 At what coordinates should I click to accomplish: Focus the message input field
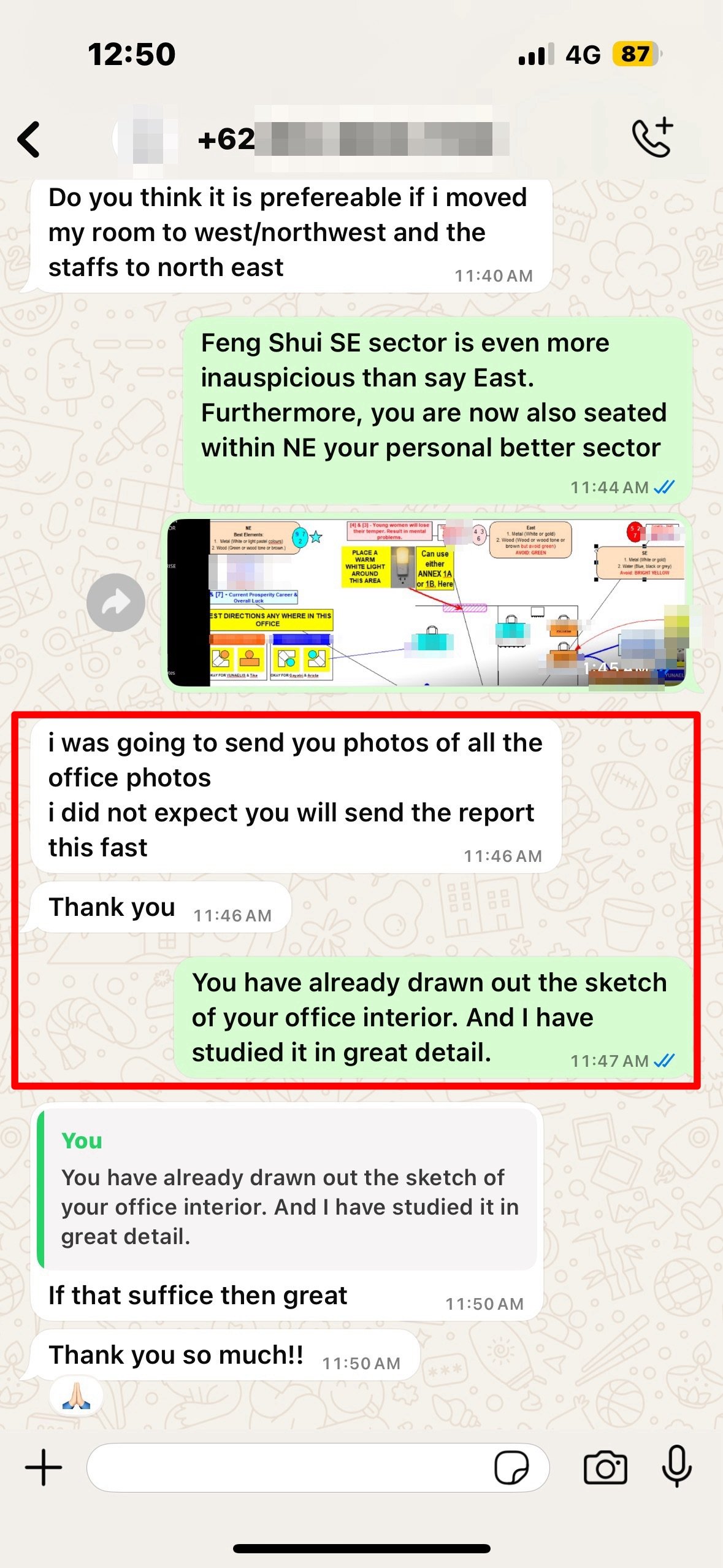288,1467
